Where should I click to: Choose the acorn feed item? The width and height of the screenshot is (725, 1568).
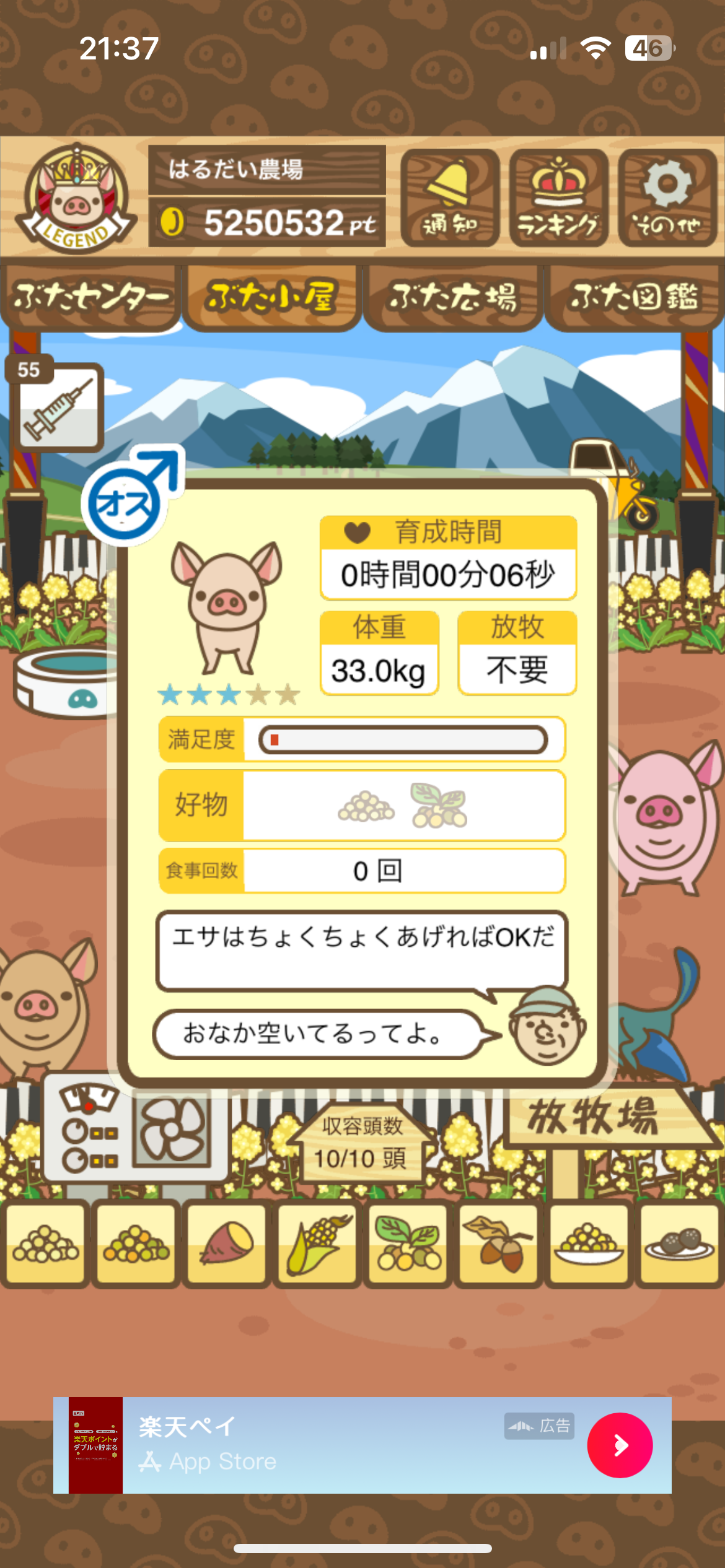click(x=498, y=1243)
